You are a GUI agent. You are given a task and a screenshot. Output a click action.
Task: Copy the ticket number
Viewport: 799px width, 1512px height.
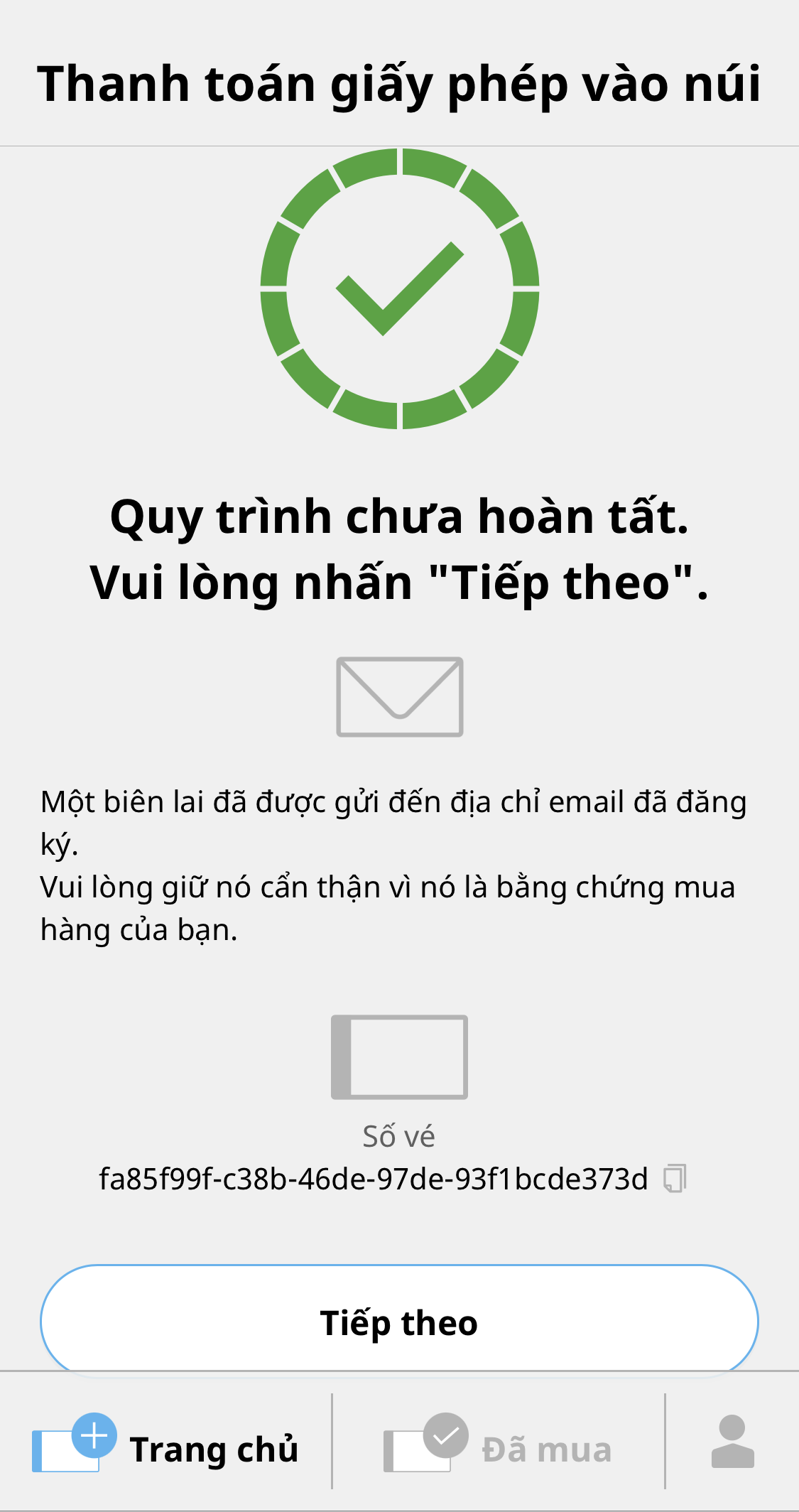coord(674,1179)
